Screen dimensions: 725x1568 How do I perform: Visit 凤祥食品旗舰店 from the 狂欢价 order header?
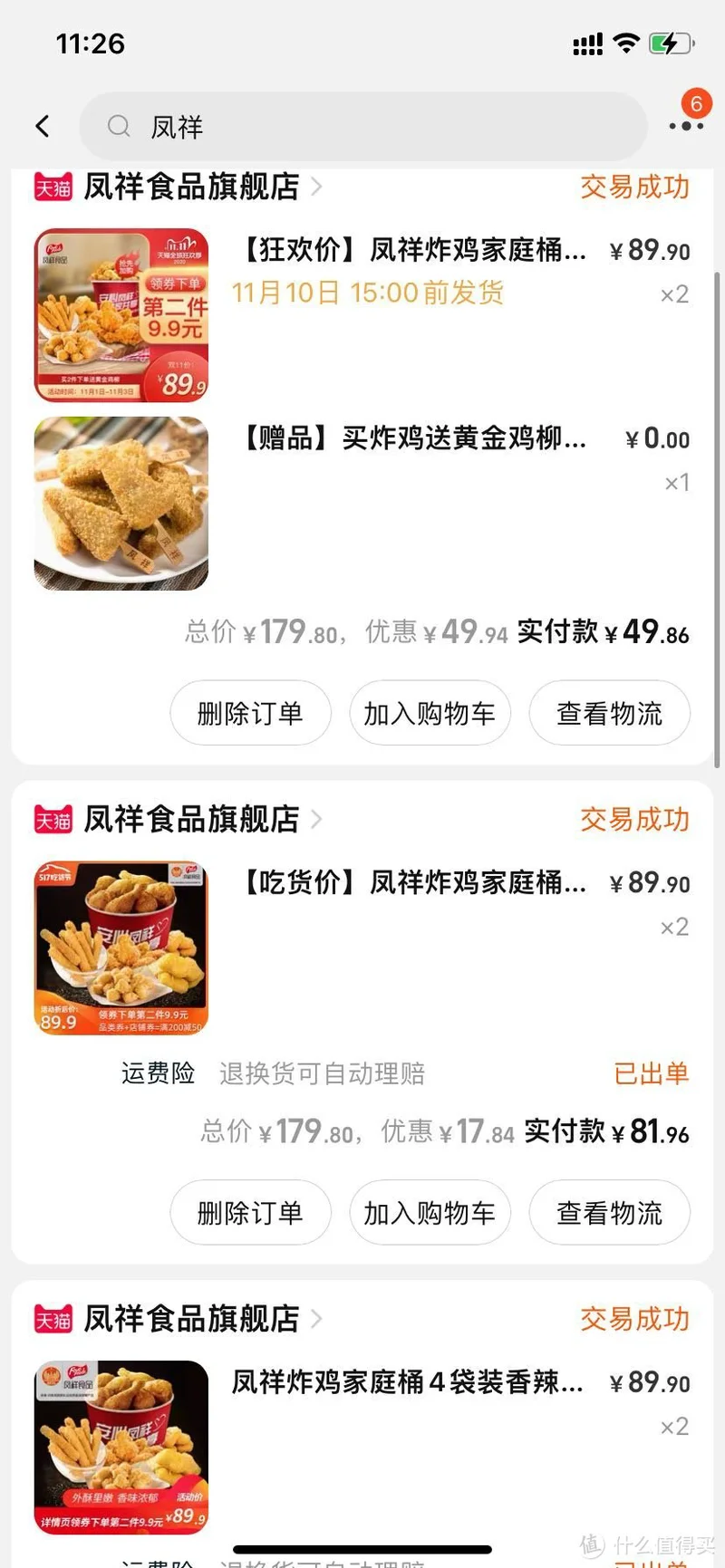pyautogui.click(x=192, y=187)
